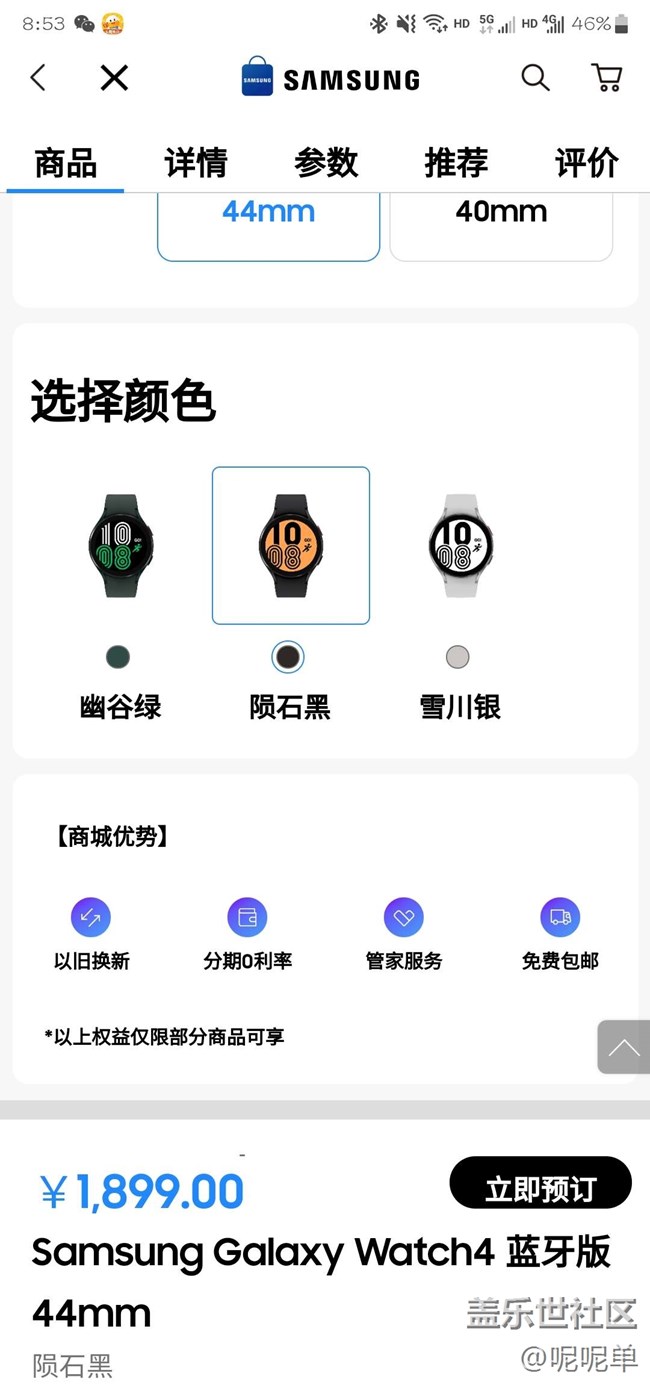Viewport: 650px width, 1394px height.
Task: Jump back to top of page
Action: [x=623, y=1047]
